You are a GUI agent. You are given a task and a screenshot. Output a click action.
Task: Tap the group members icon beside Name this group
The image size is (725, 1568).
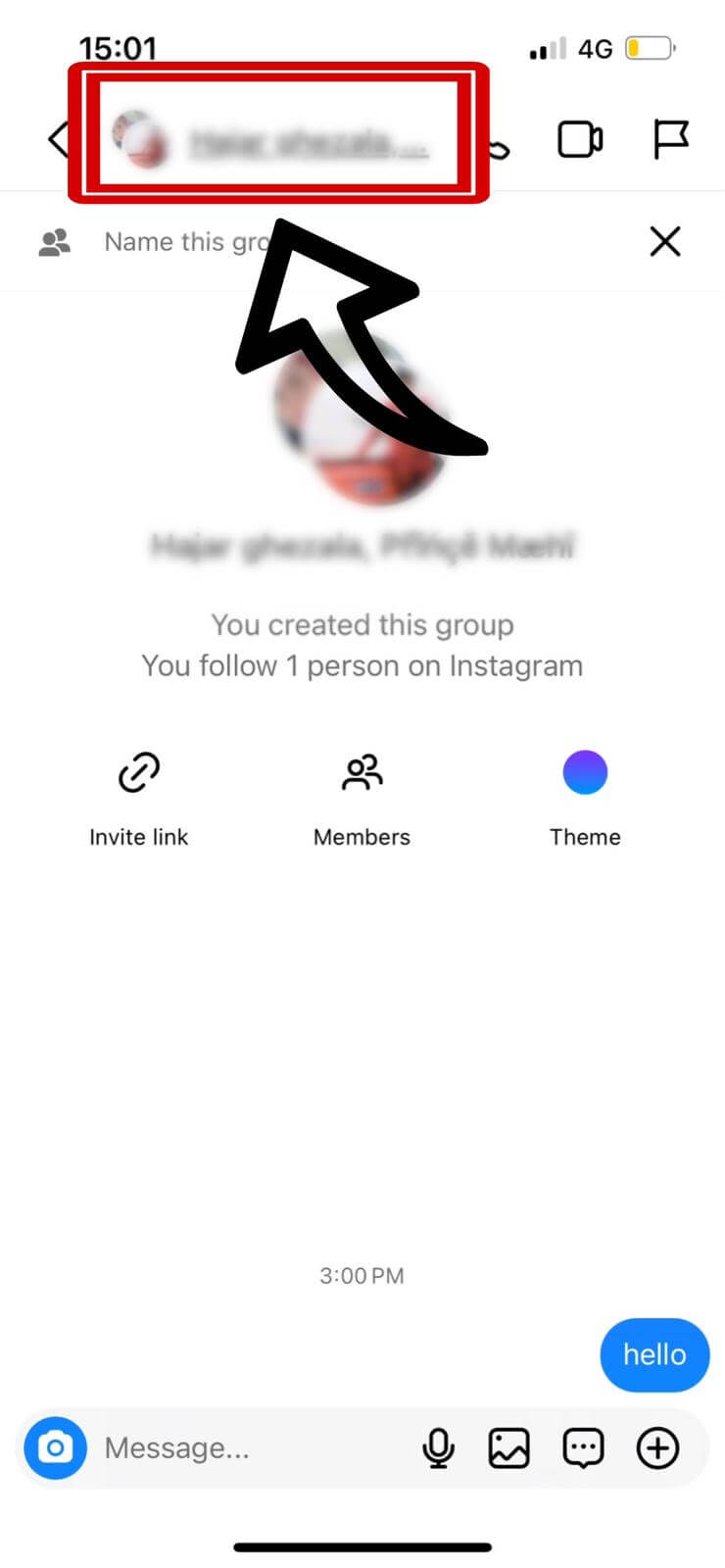click(x=54, y=242)
